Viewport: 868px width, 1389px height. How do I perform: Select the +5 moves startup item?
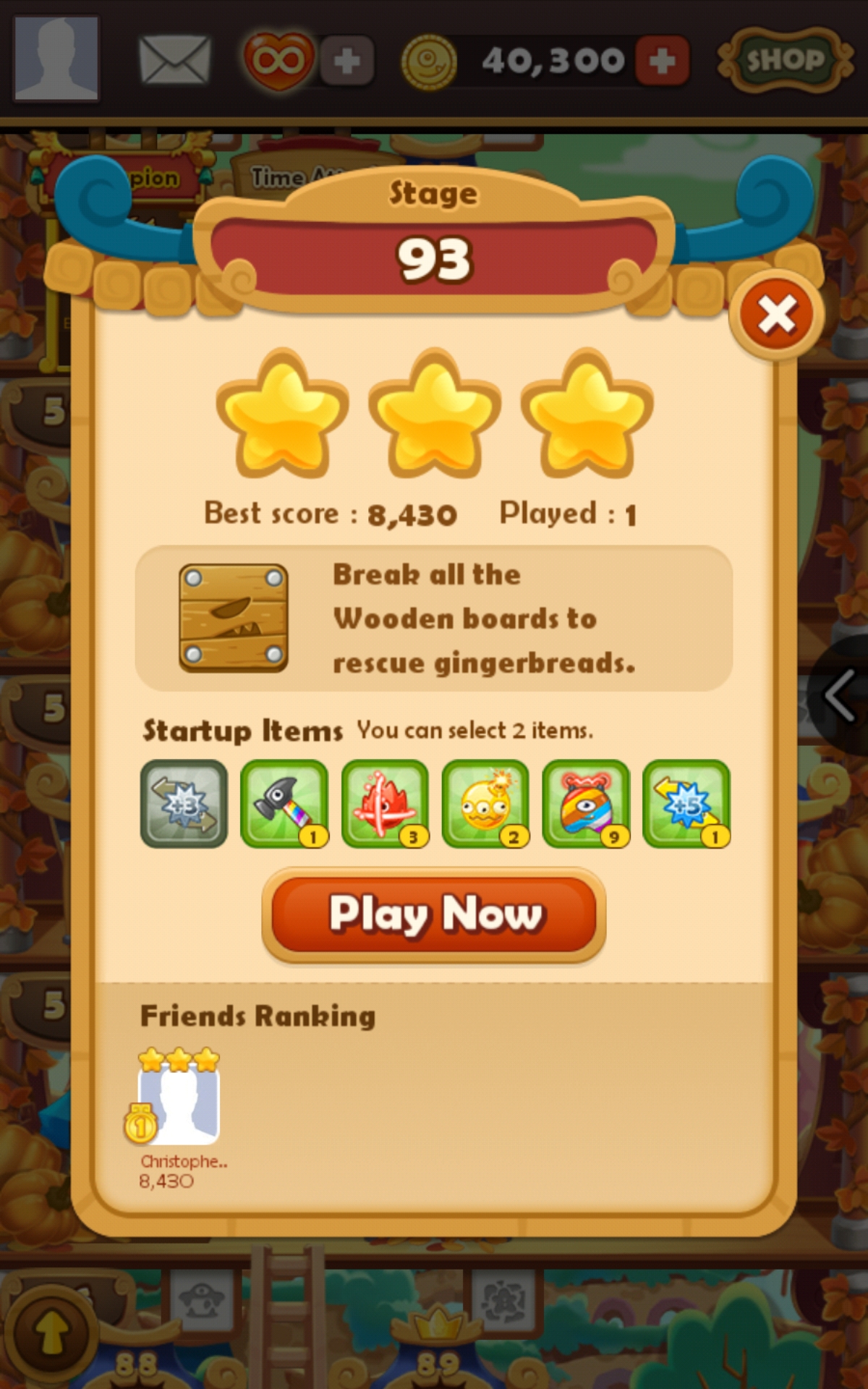point(686,804)
